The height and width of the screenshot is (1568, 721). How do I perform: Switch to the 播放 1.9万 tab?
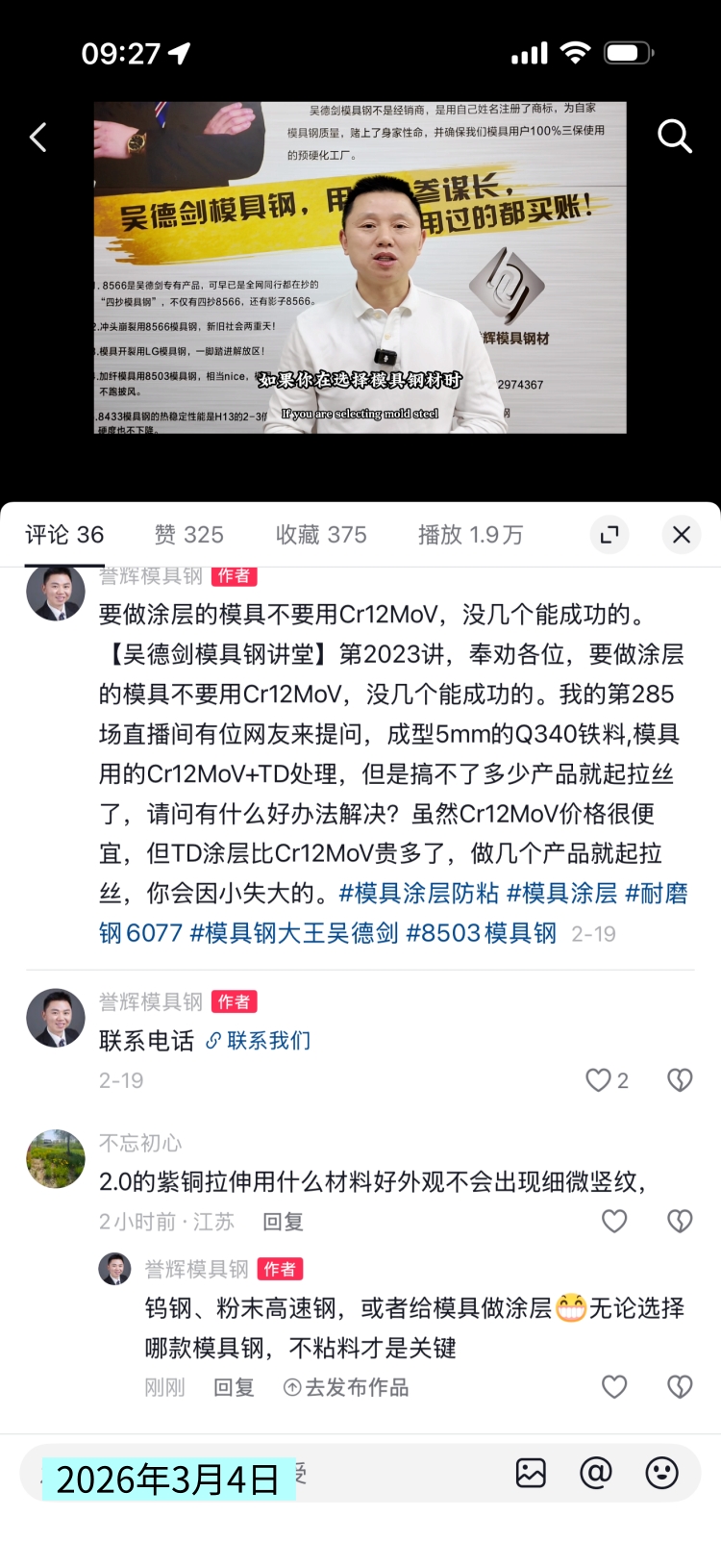pos(470,535)
